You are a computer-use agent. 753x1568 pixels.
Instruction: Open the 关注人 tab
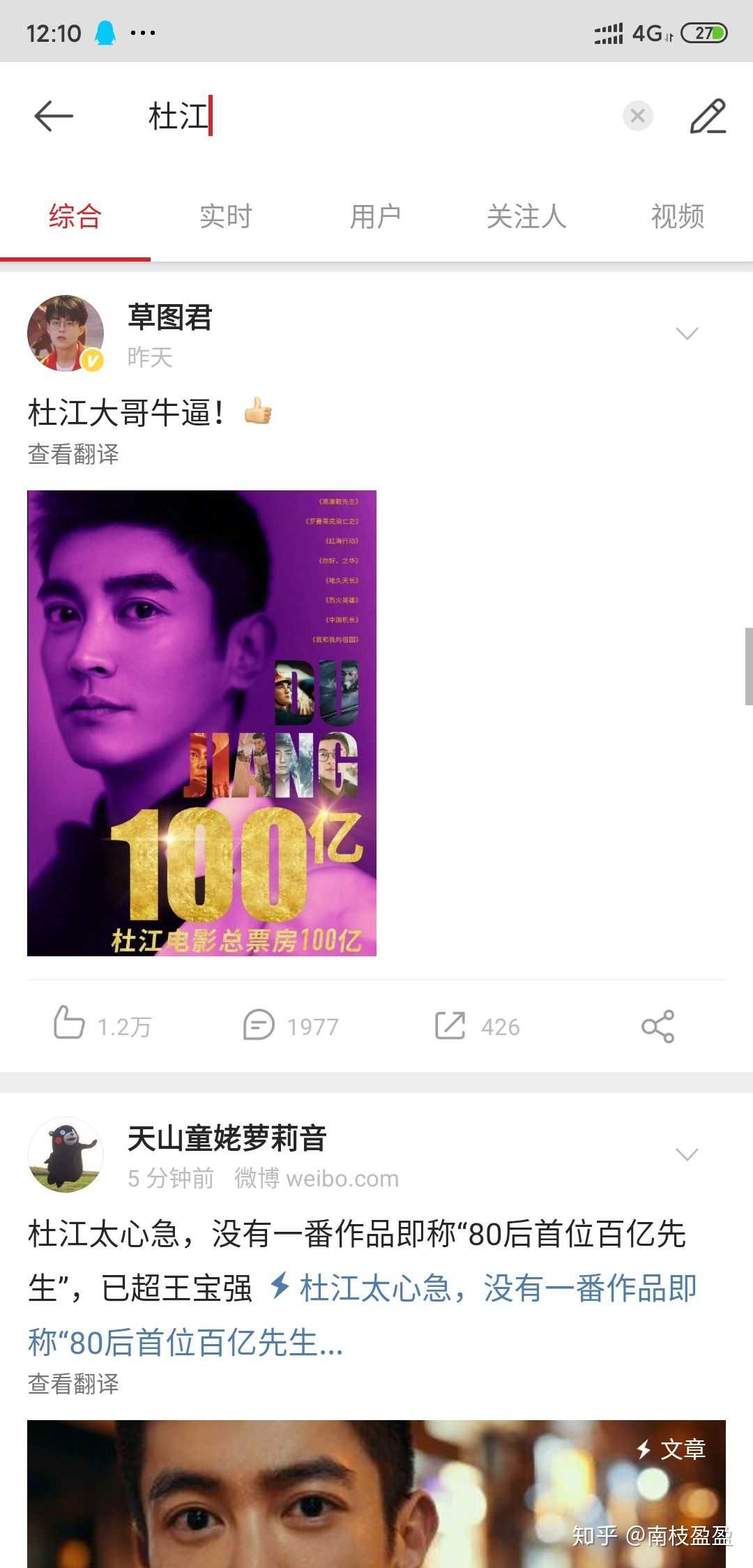click(x=526, y=217)
